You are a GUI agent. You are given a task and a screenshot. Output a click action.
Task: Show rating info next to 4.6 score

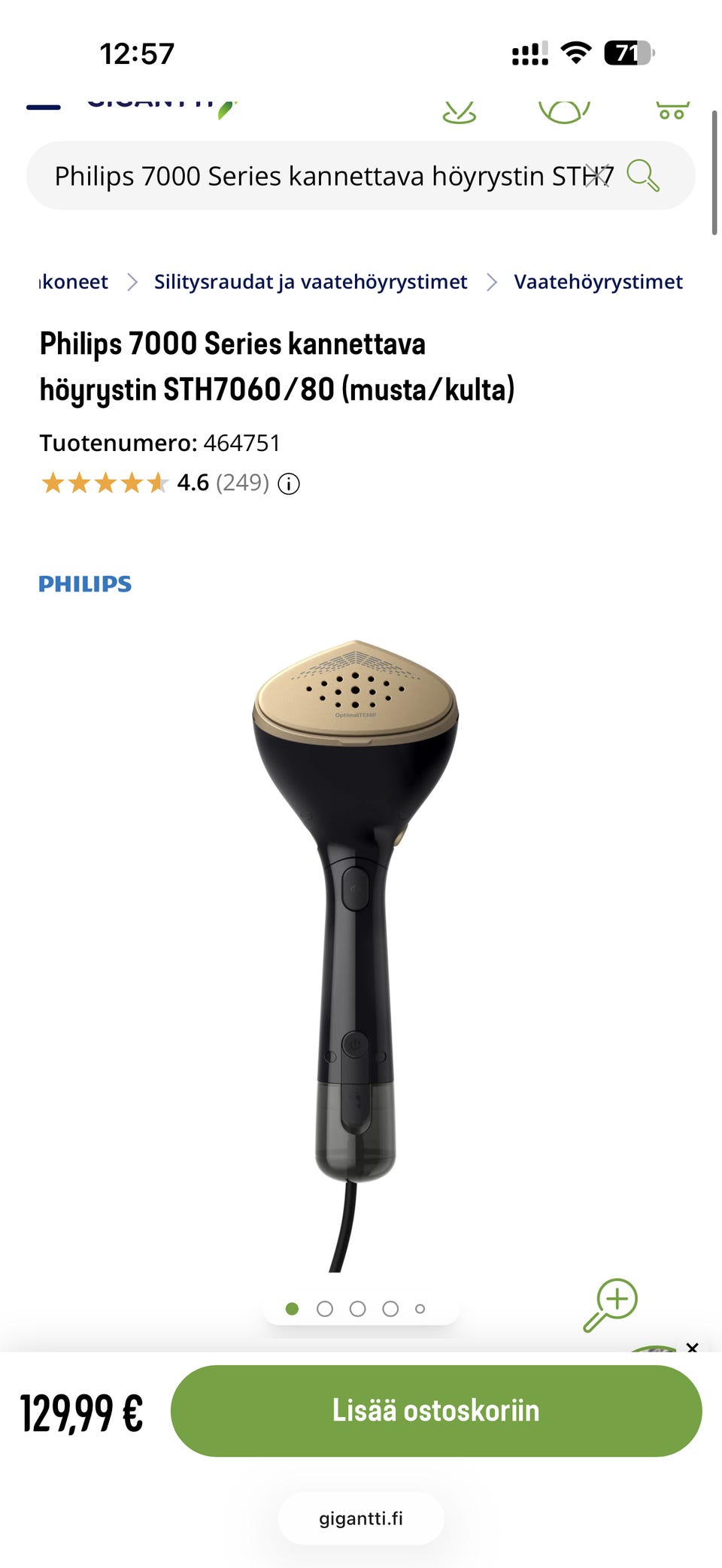[289, 483]
